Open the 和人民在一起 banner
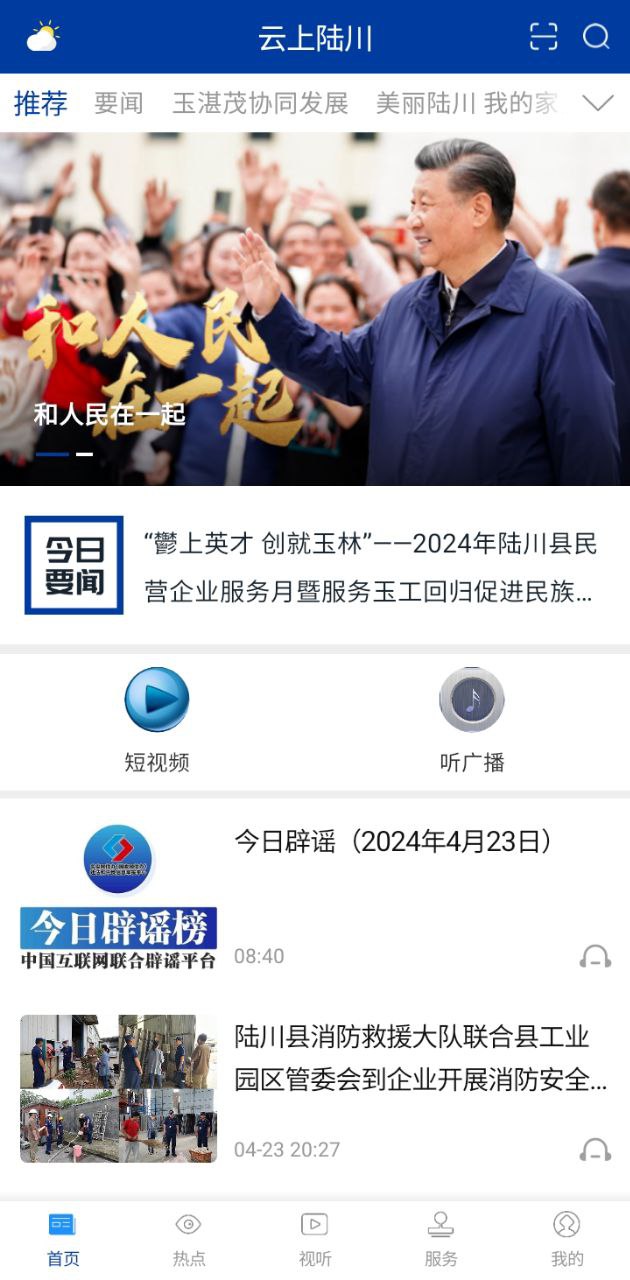 (x=315, y=310)
